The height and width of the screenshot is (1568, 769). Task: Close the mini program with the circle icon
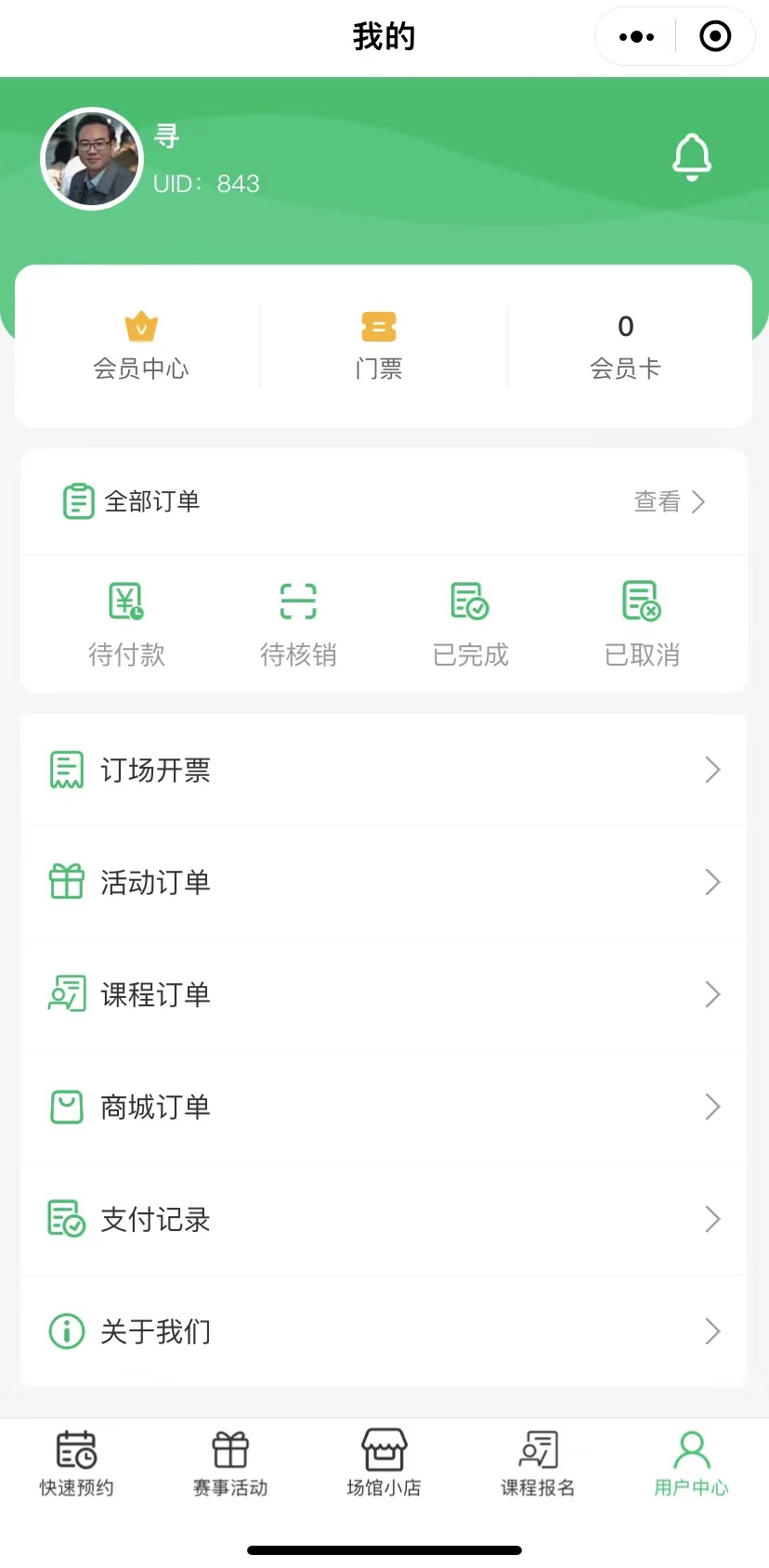pos(715,37)
